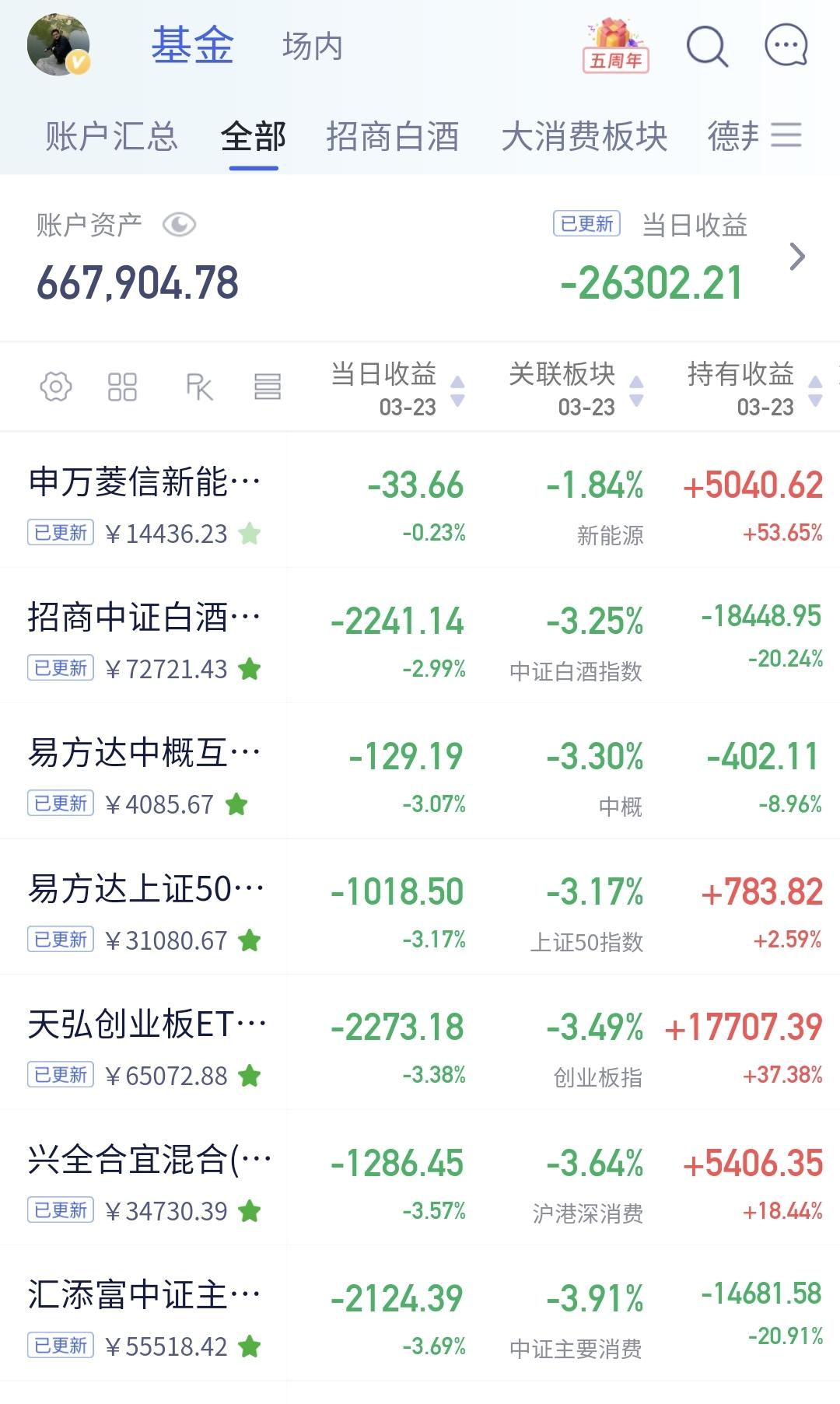This screenshot has width=840, height=1404.
Task: Switch to the 场内 tab
Action: pos(312,47)
